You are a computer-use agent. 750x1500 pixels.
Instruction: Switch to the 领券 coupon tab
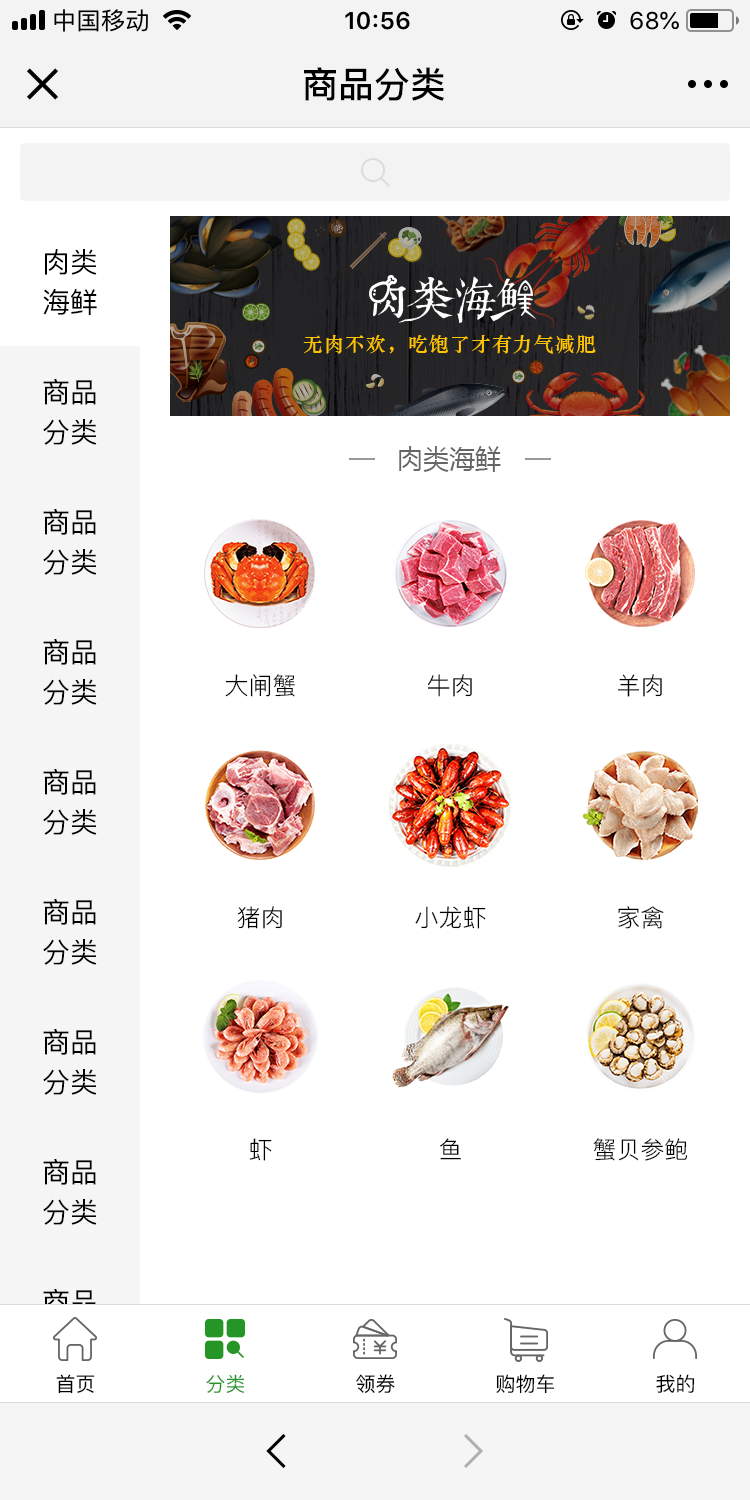click(x=375, y=1355)
